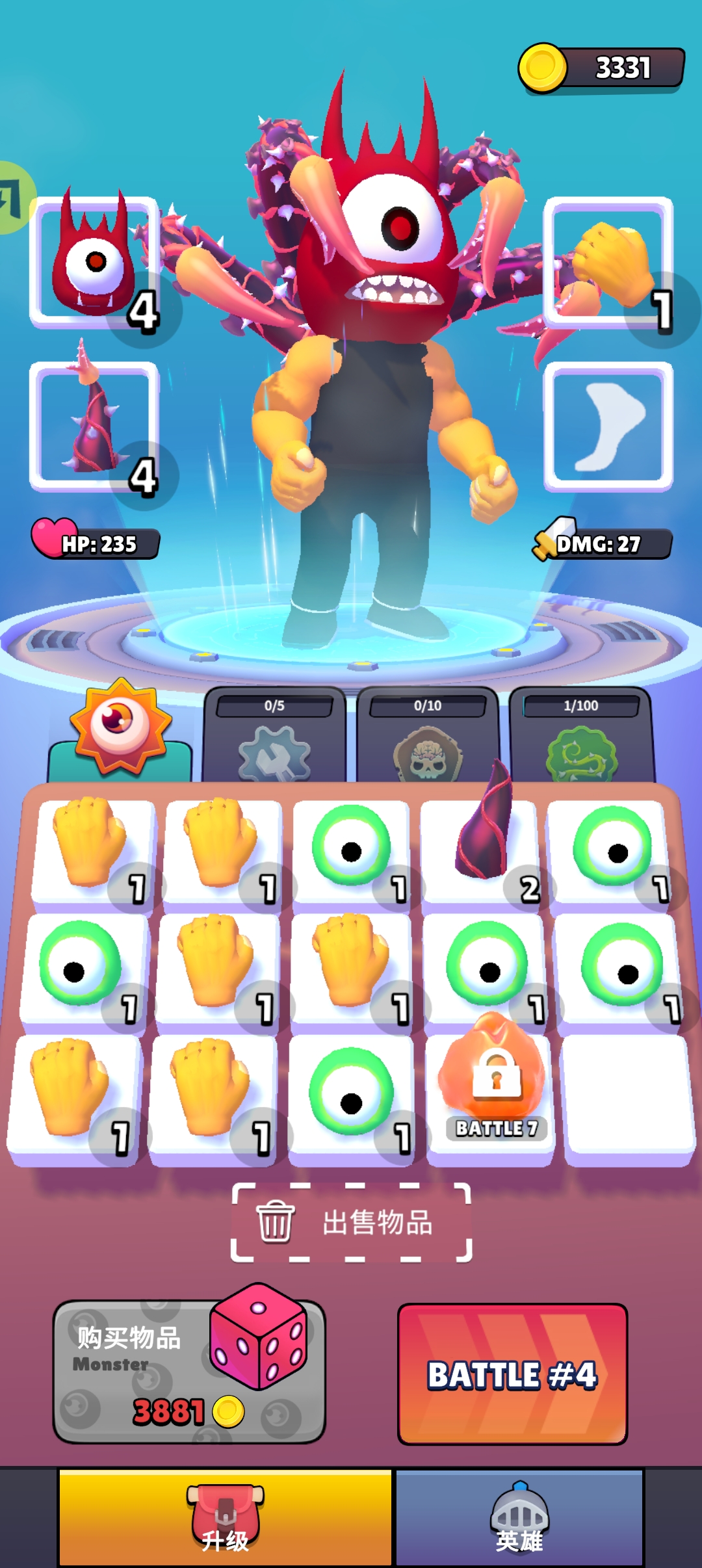Select the equipped yellow fist slot
Image resolution: width=702 pixels, height=1568 pixels.
608,261
